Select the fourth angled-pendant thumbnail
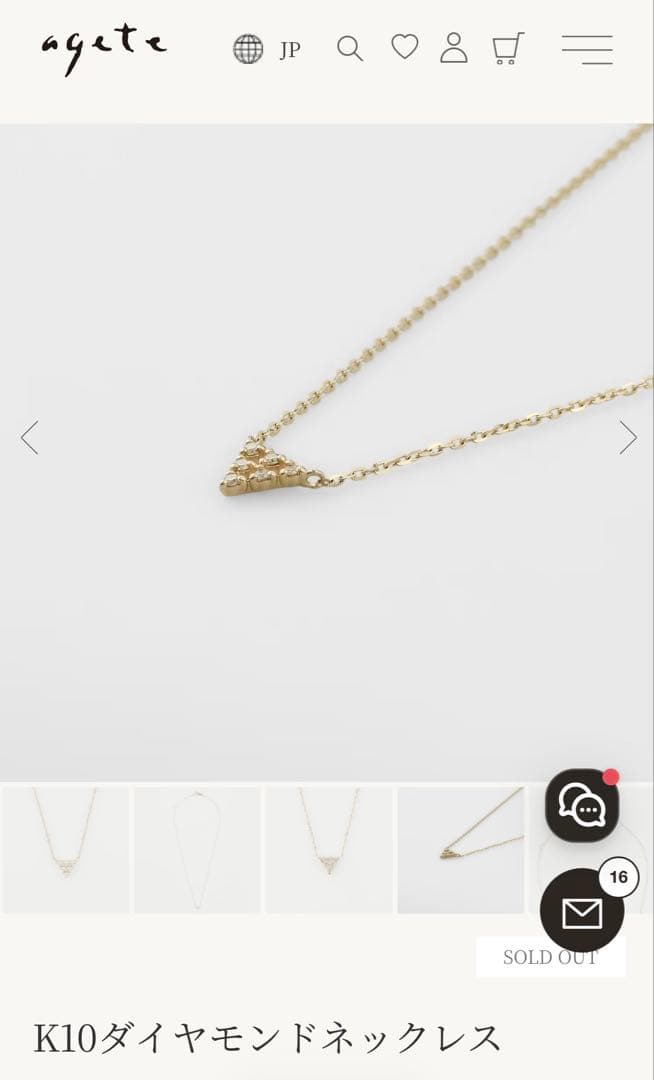Screen dimensions: 654x1080 coord(461,850)
